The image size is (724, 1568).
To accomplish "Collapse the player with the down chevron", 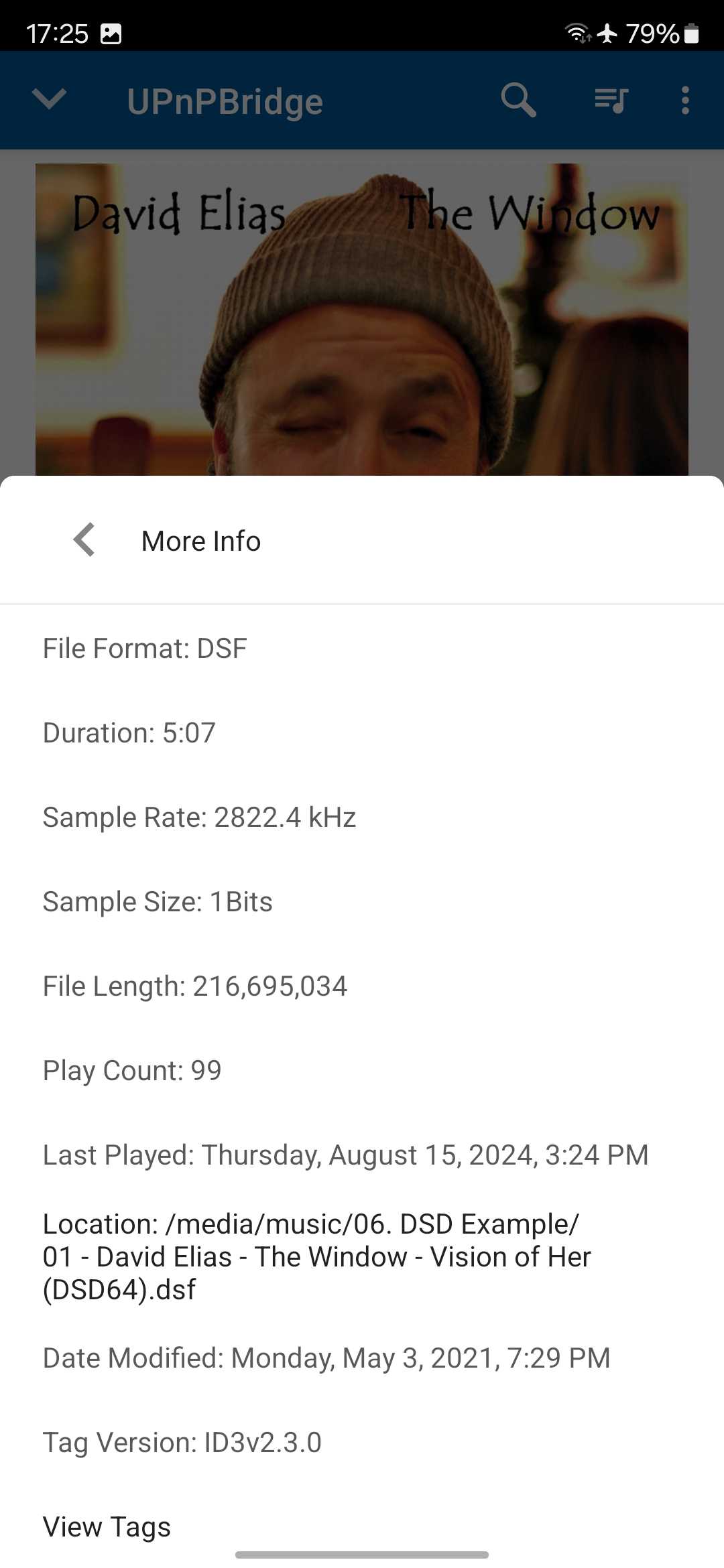I will (x=50, y=100).
